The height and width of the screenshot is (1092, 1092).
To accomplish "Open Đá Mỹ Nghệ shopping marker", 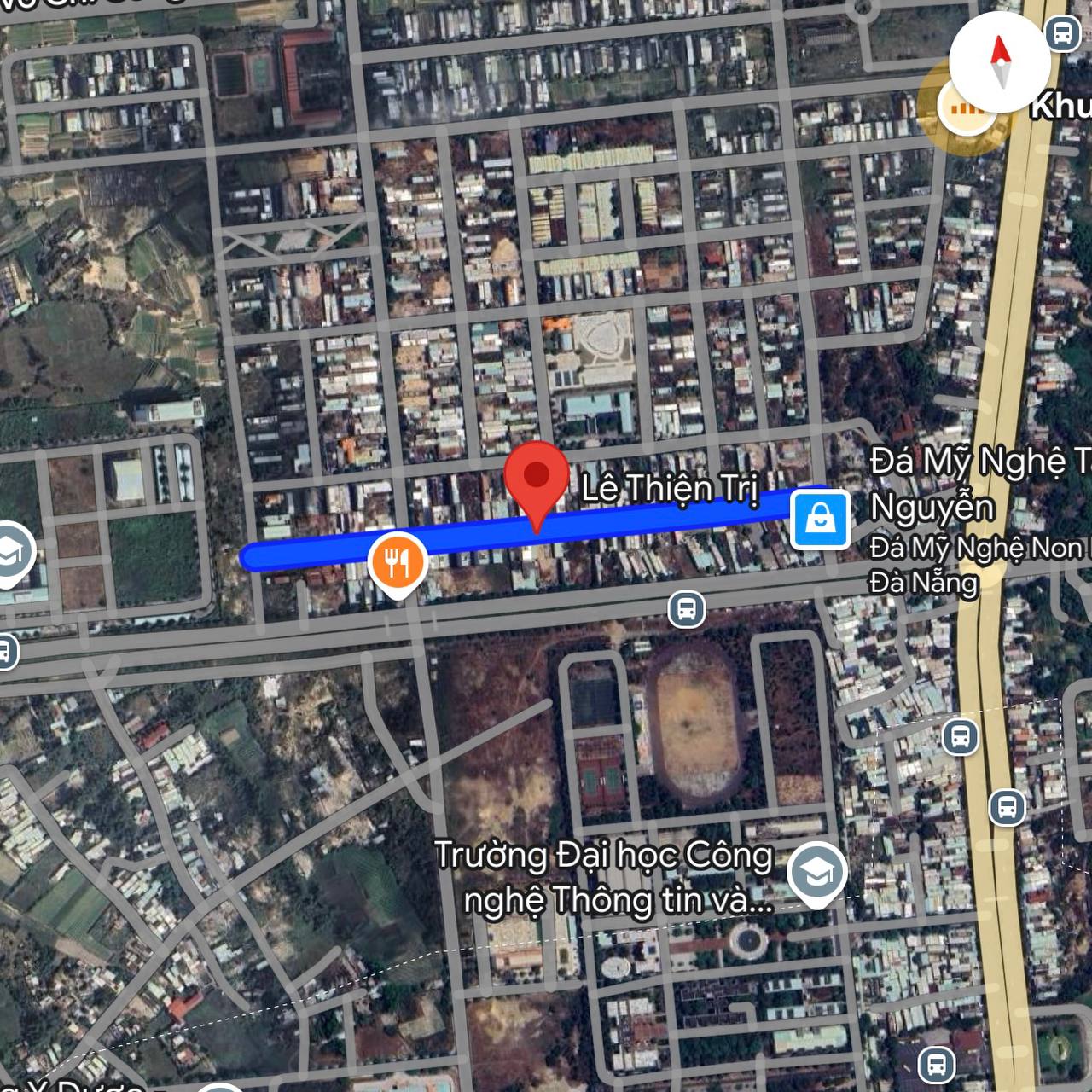I will 820,518.
